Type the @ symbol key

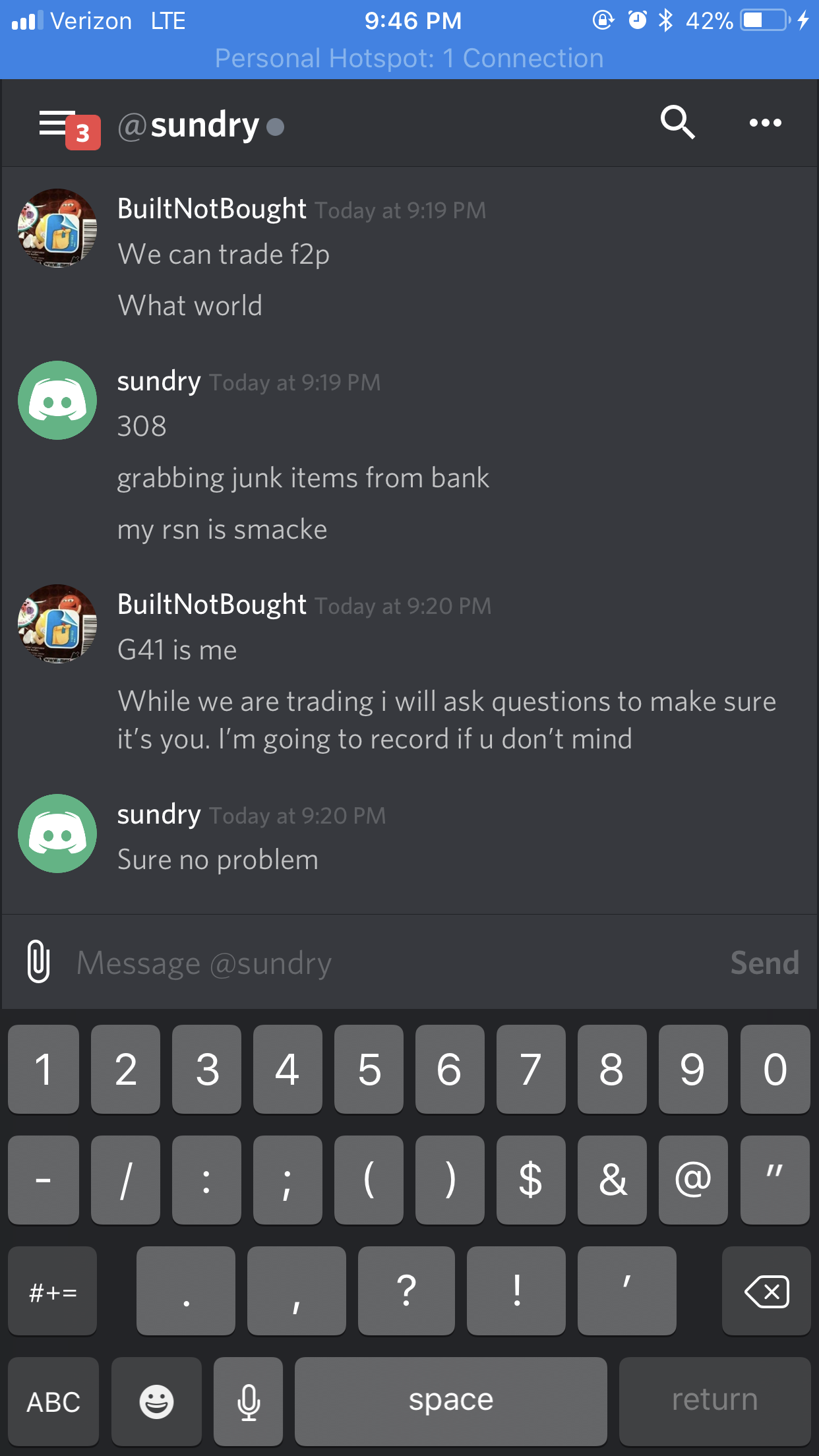[693, 1180]
